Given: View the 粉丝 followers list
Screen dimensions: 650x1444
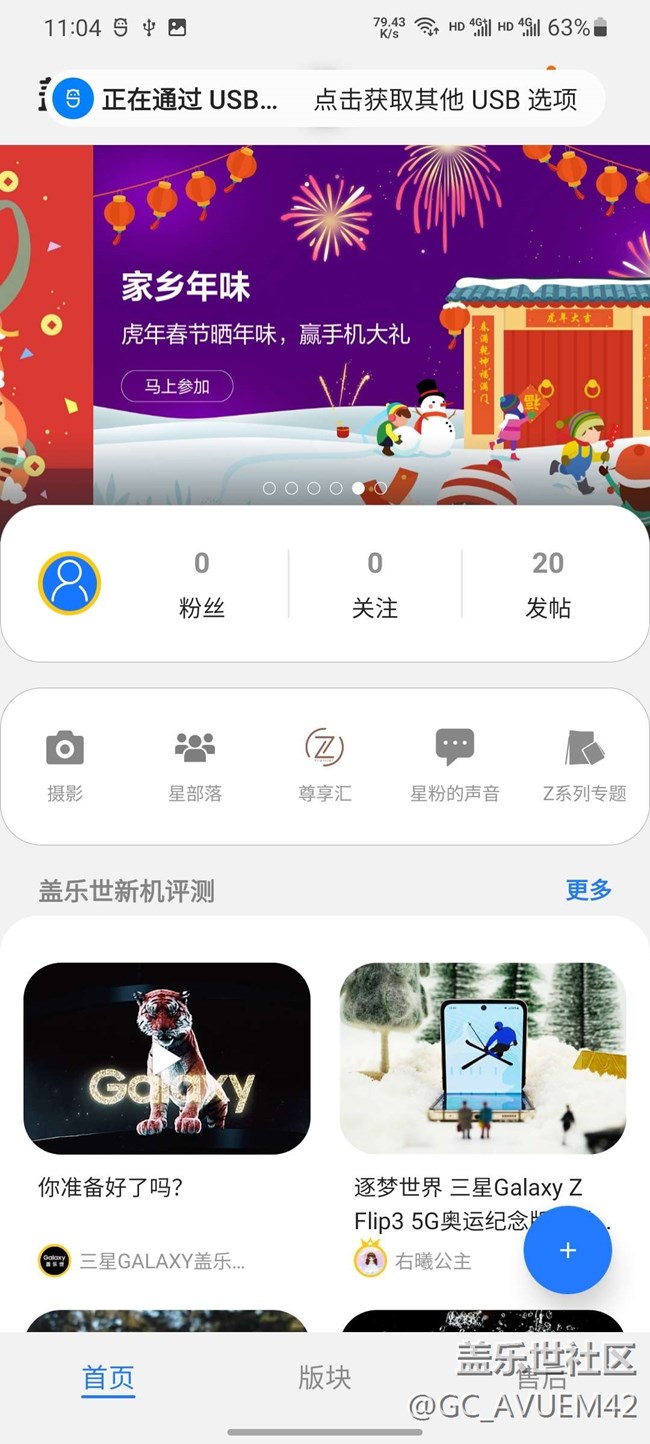Looking at the screenshot, I should [202, 585].
